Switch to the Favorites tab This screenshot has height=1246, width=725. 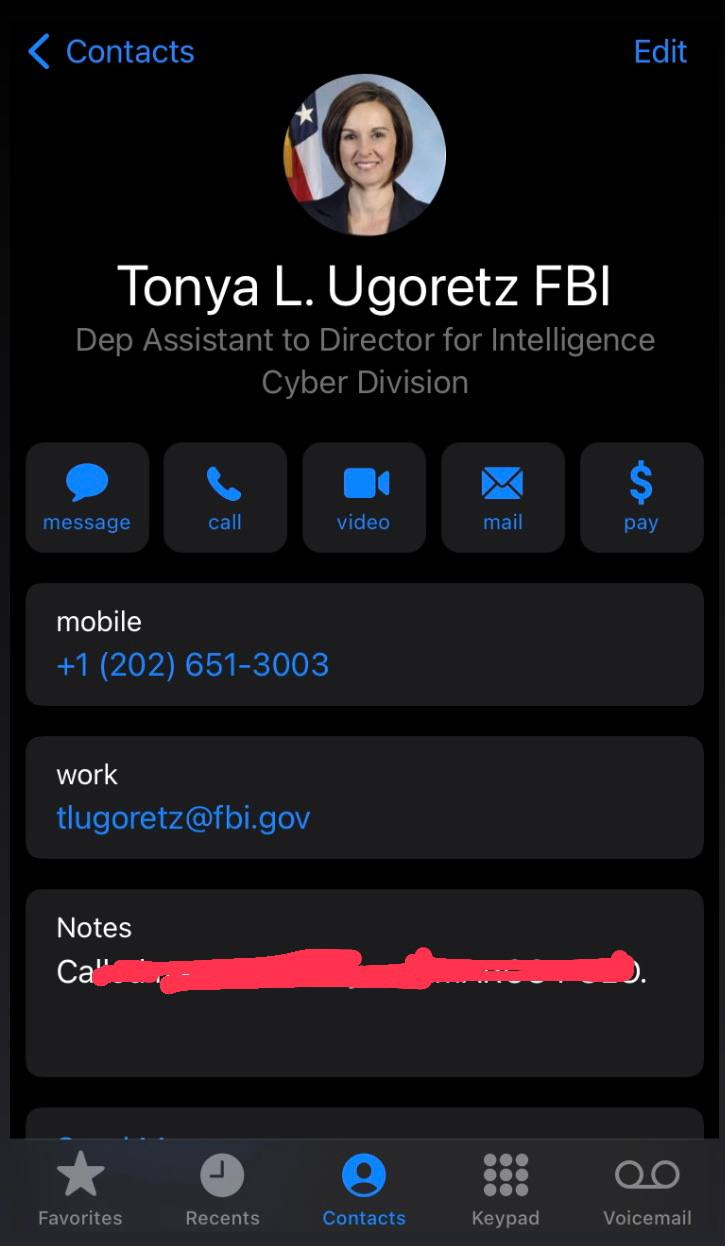click(x=80, y=1190)
